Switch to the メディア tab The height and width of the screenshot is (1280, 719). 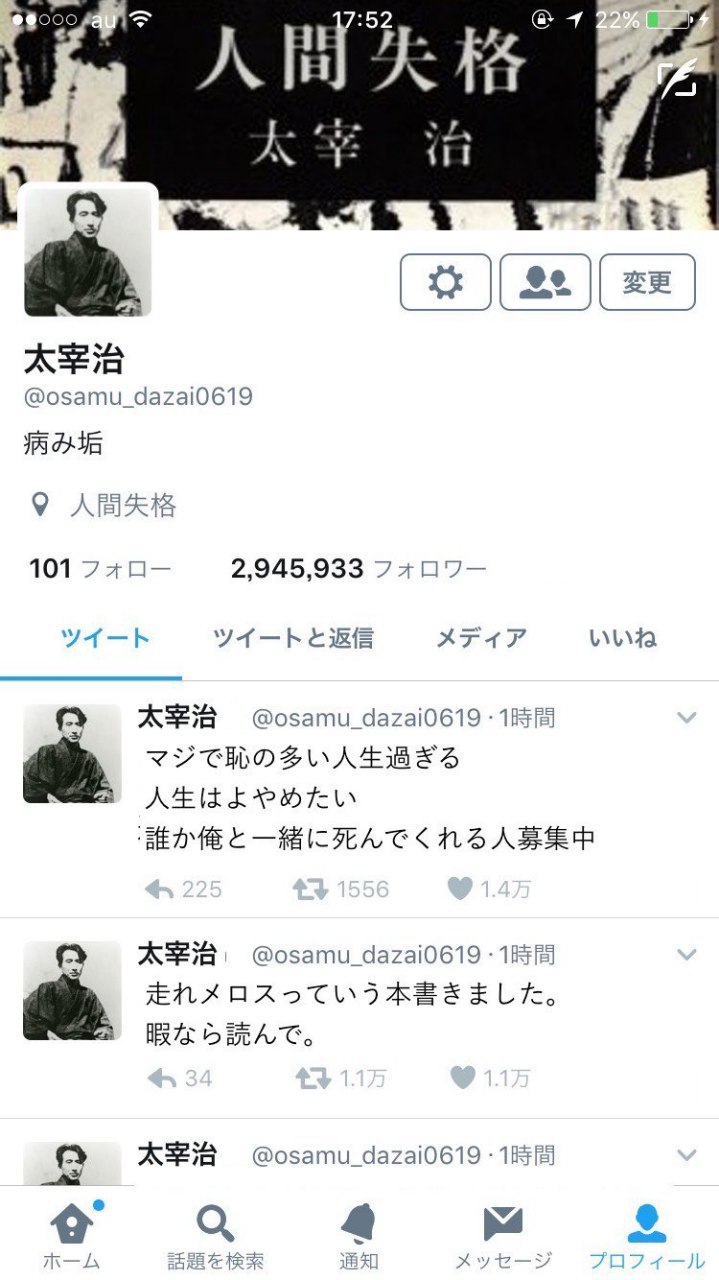pyautogui.click(x=481, y=638)
